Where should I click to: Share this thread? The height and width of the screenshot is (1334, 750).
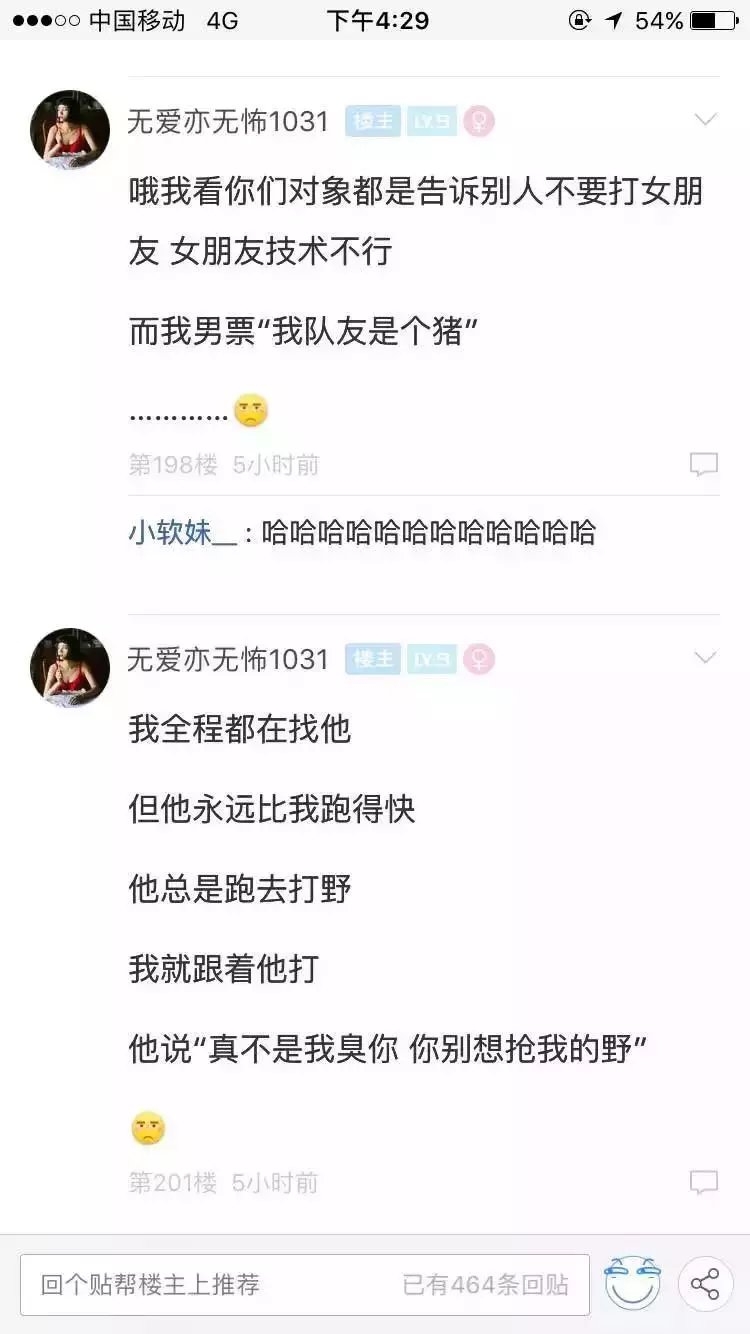pos(706,1284)
